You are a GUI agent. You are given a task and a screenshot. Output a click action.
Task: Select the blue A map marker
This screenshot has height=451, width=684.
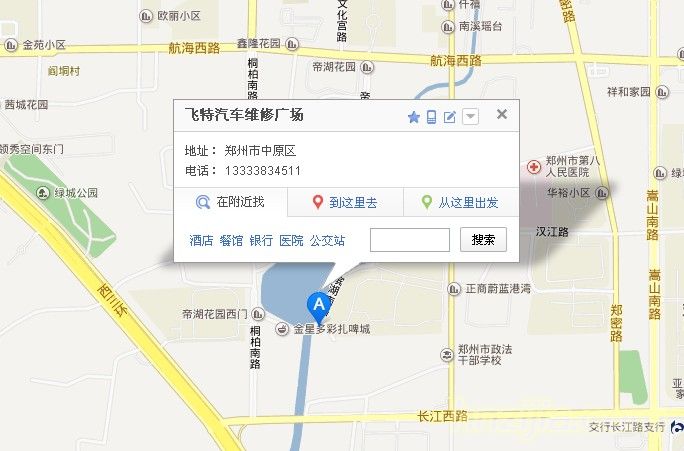tap(318, 303)
